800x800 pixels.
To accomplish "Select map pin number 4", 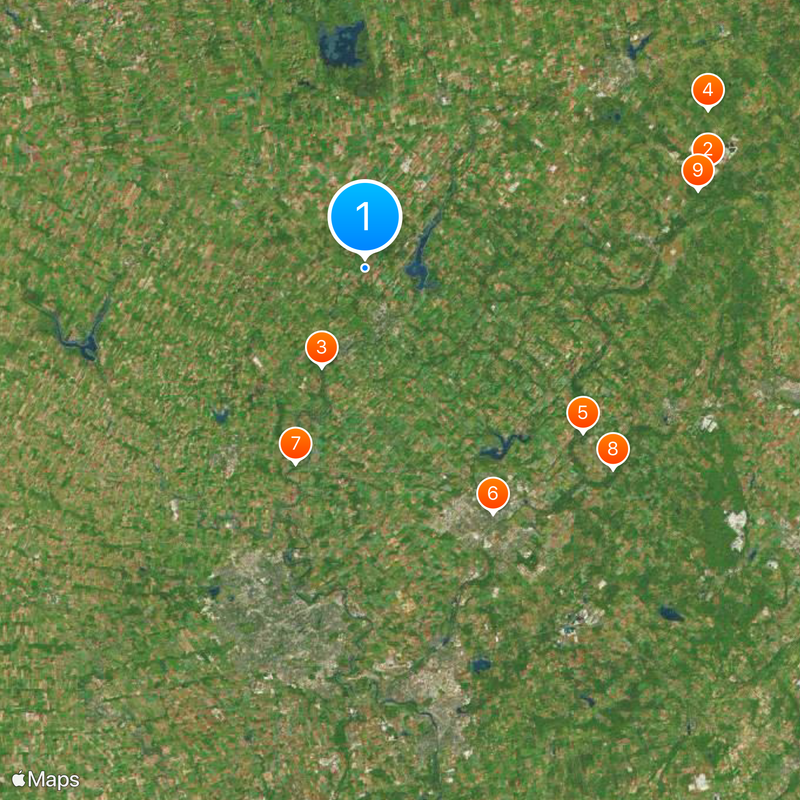I will coord(708,90).
